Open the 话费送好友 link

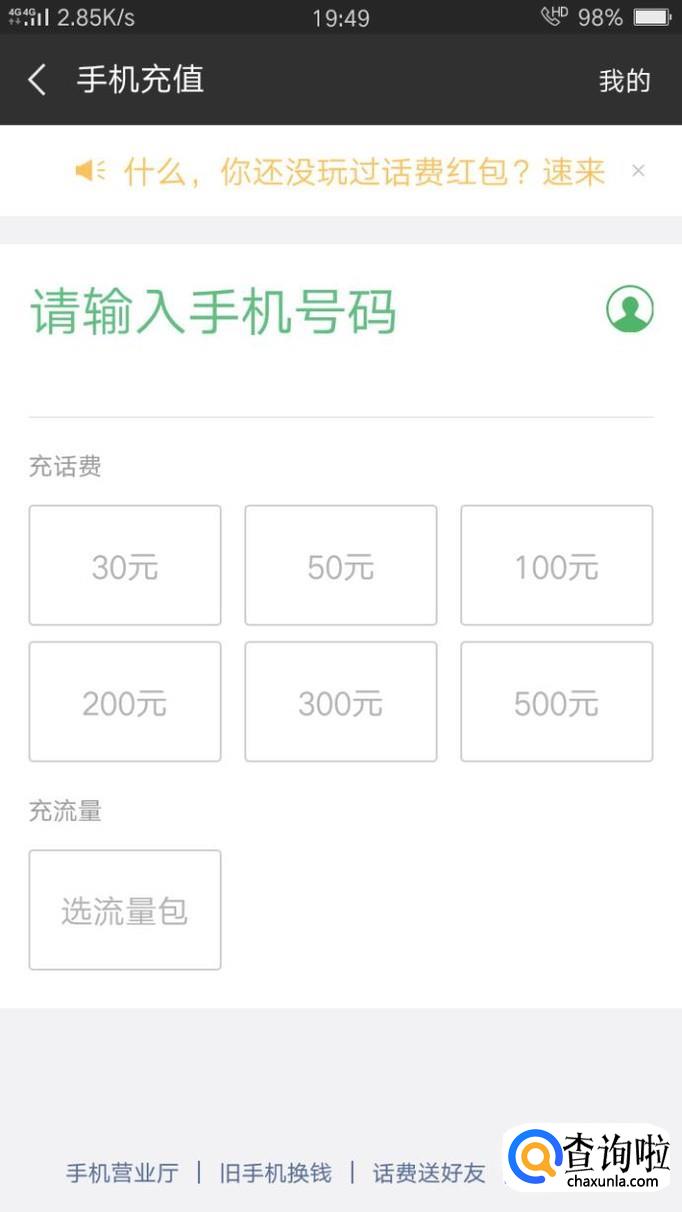tap(429, 1172)
